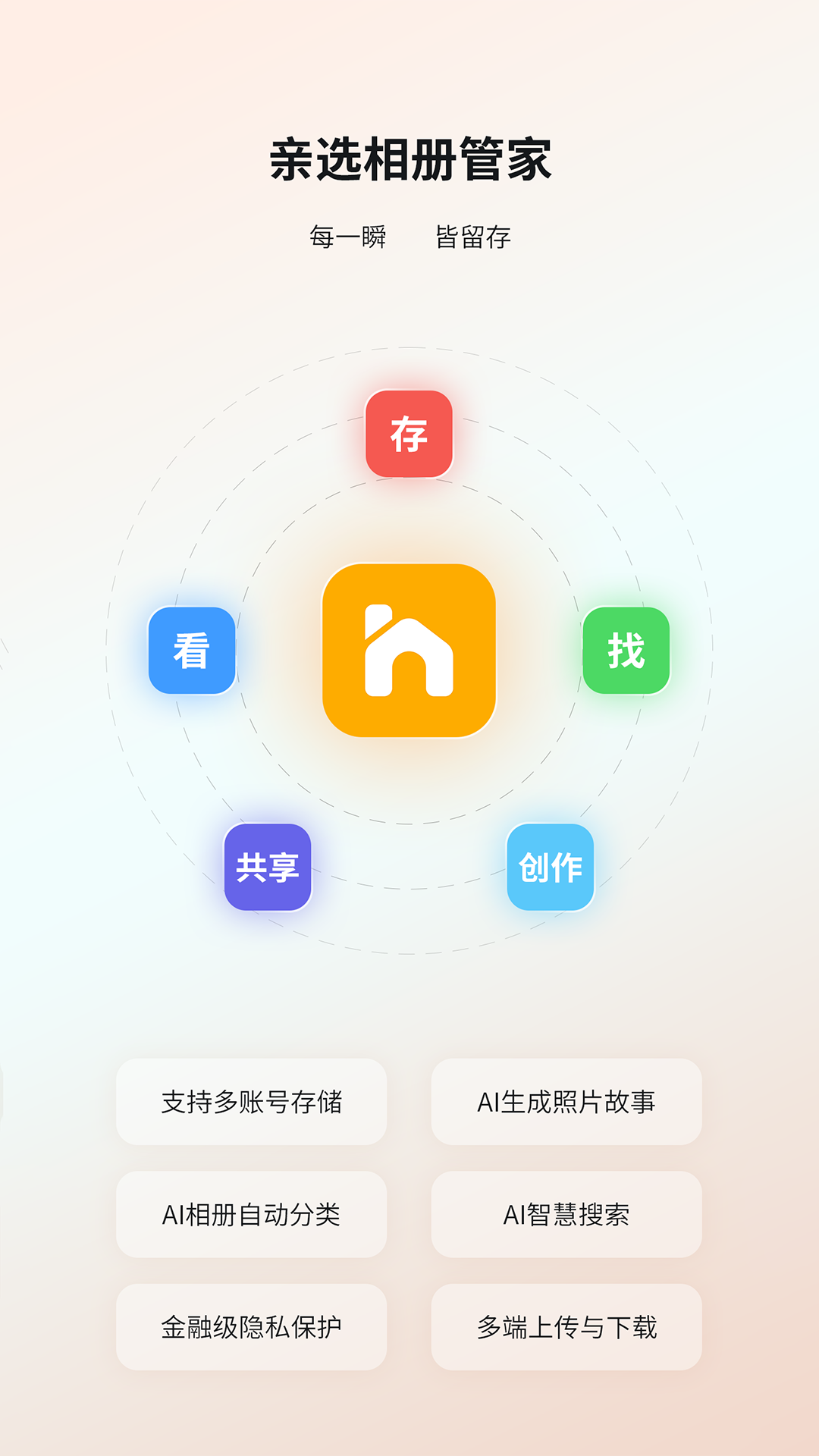Click the glowing icon above the app logo
The width and height of the screenshot is (819, 1456).
coord(409,434)
